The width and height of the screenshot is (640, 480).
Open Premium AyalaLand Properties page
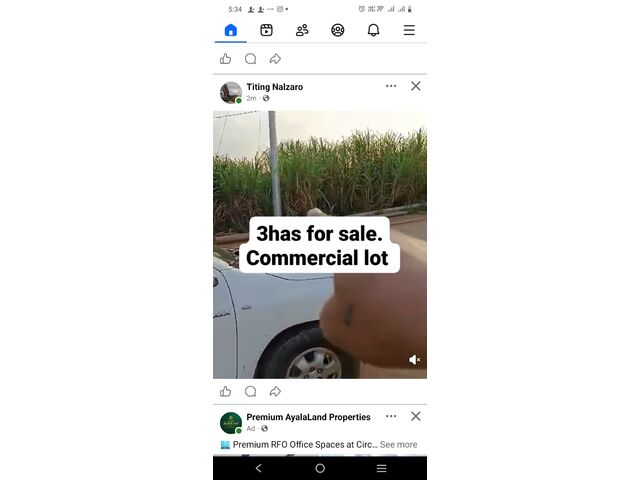308,417
